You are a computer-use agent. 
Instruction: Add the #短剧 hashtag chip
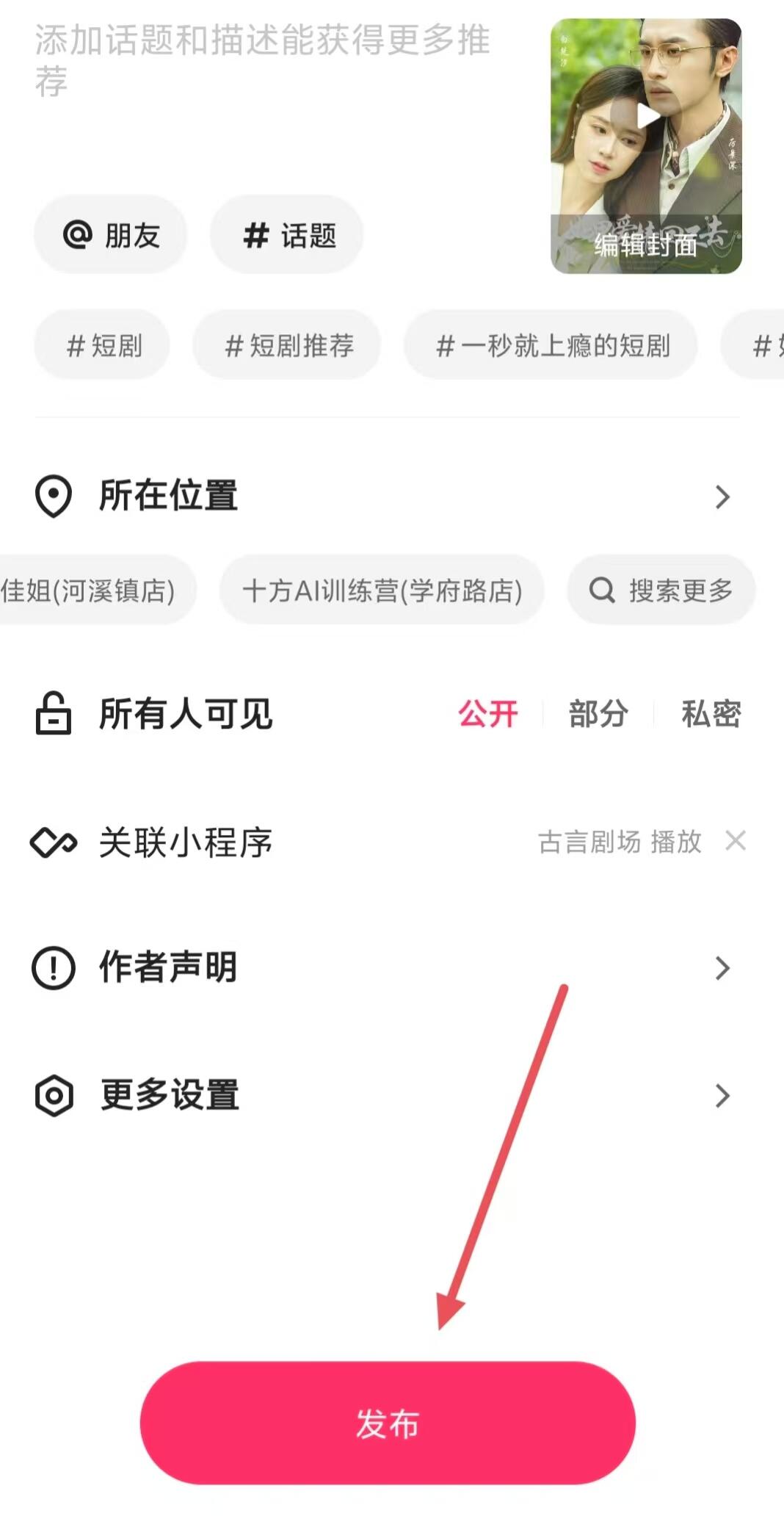point(103,345)
